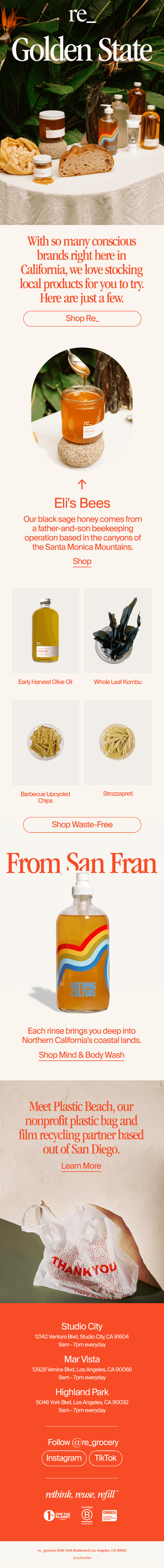Open Learn More about Plastic Beach

point(81,1166)
